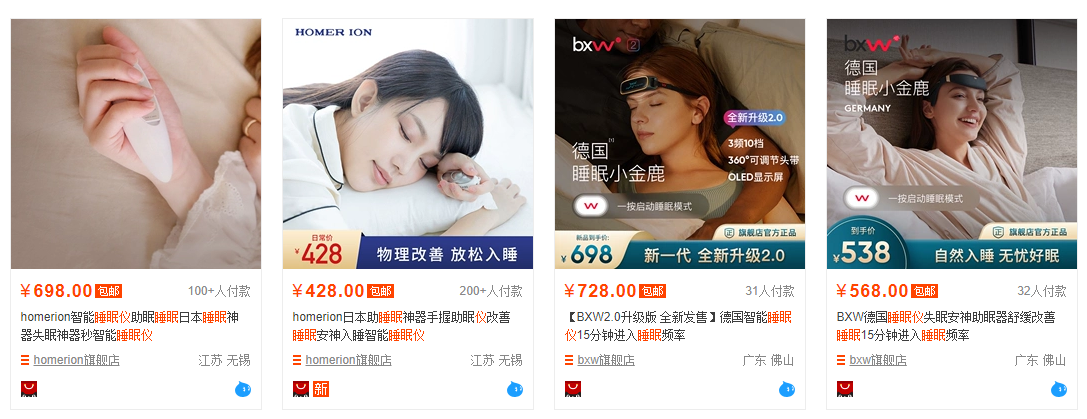1087x419 pixels.
Task: Open the ¥428.00 HOMER ION product image
Action: pyautogui.click(x=408, y=144)
